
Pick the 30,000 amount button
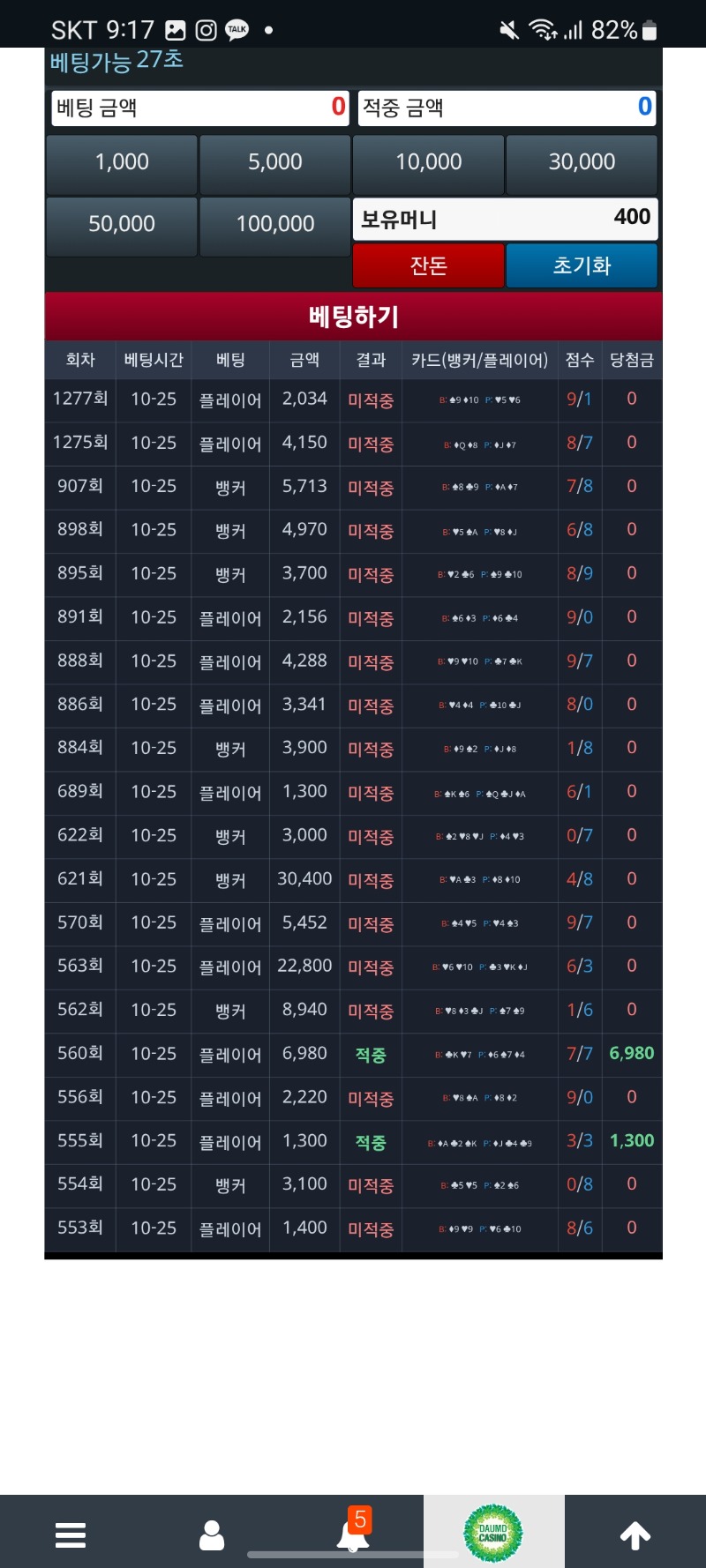tap(582, 163)
